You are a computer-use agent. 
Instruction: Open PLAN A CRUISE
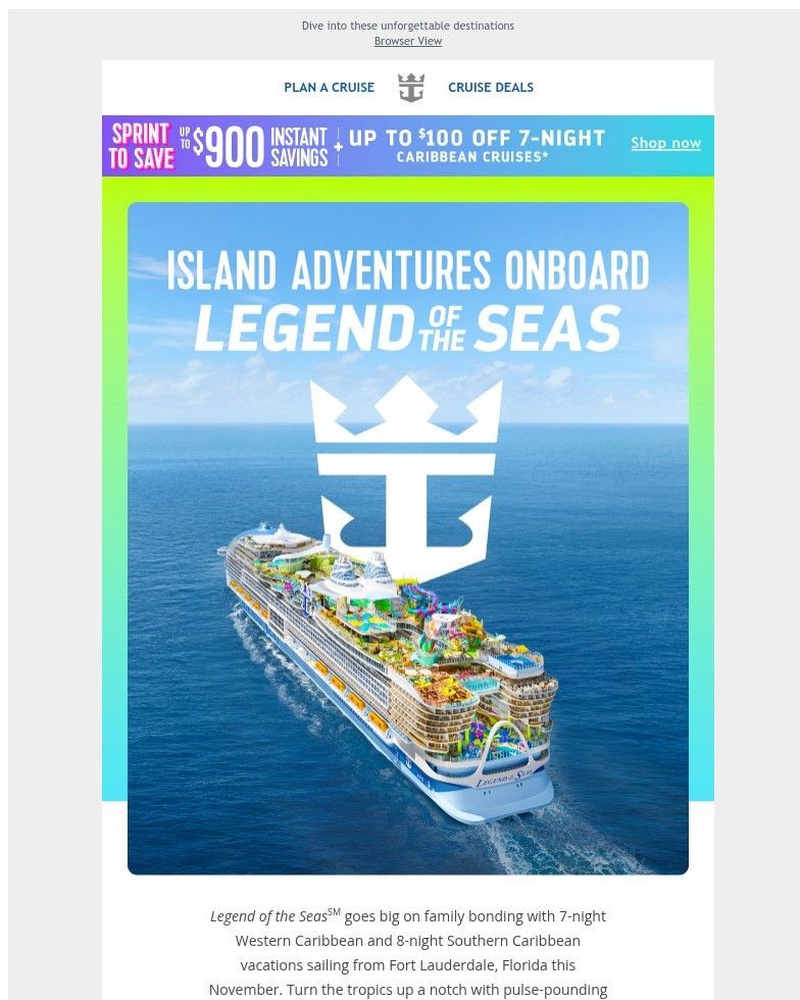click(329, 87)
